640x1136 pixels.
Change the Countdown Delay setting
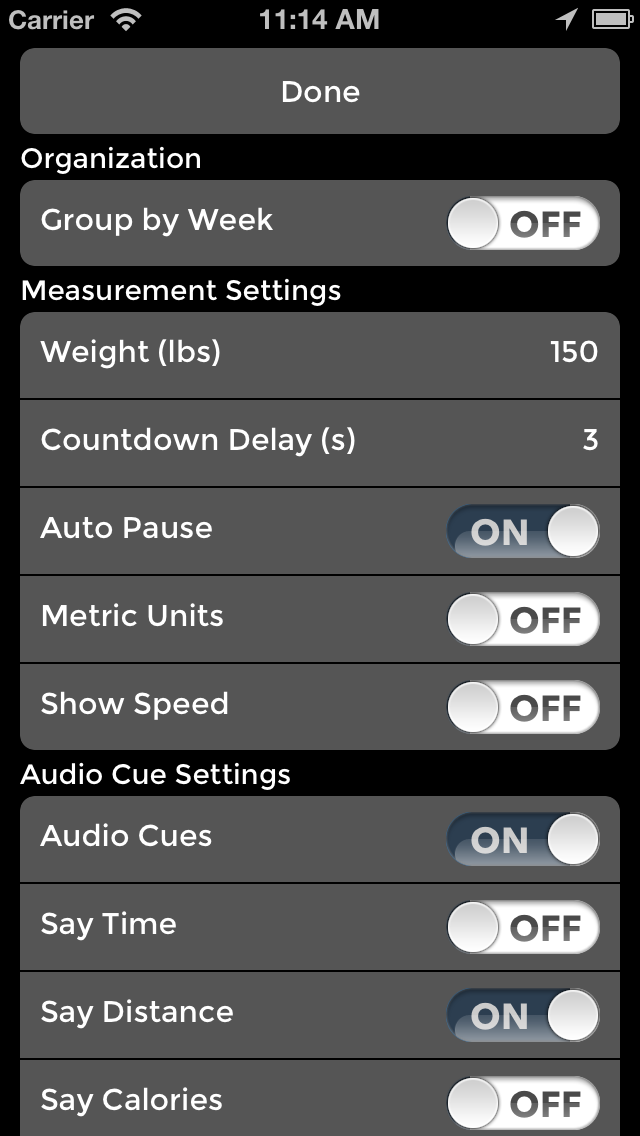click(320, 443)
